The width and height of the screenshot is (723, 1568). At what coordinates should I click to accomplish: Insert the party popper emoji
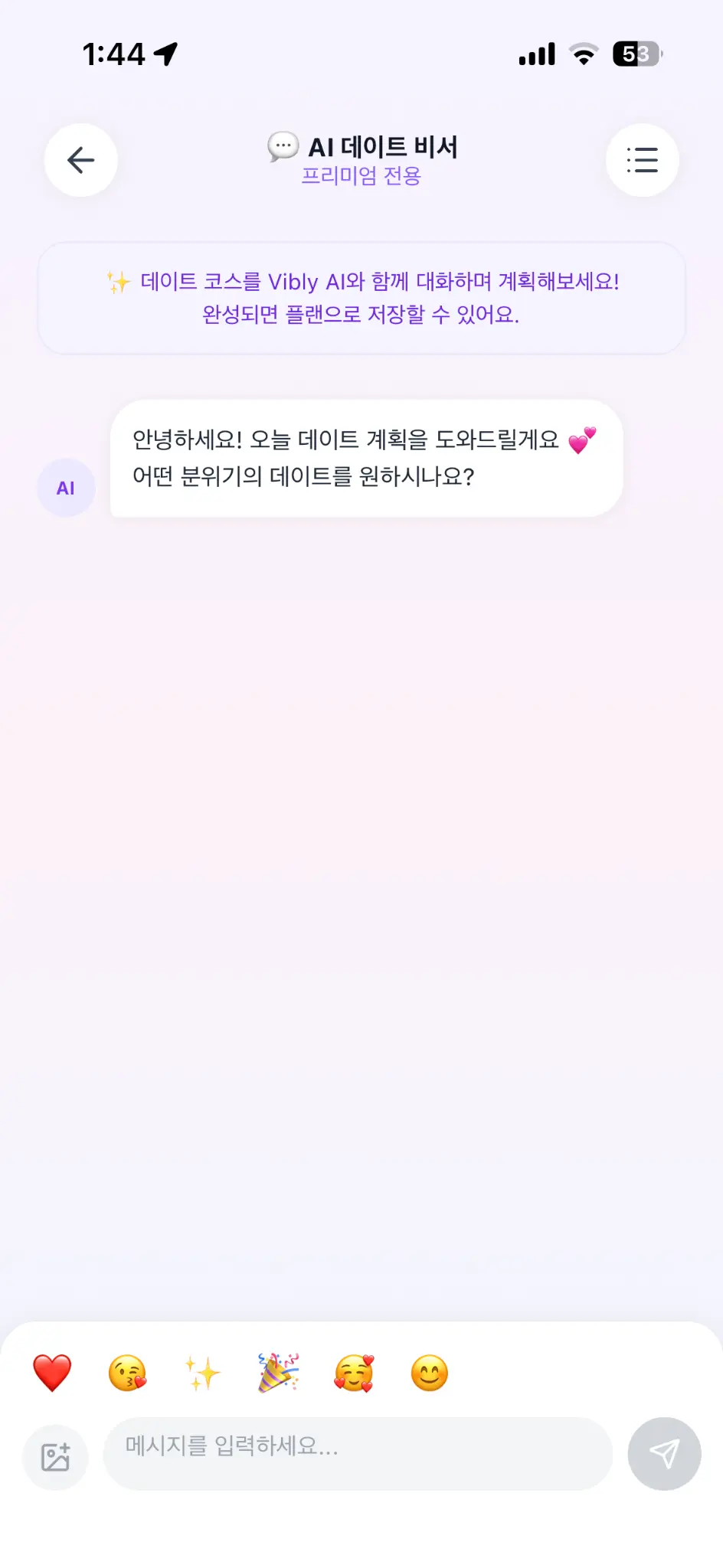tap(278, 1373)
